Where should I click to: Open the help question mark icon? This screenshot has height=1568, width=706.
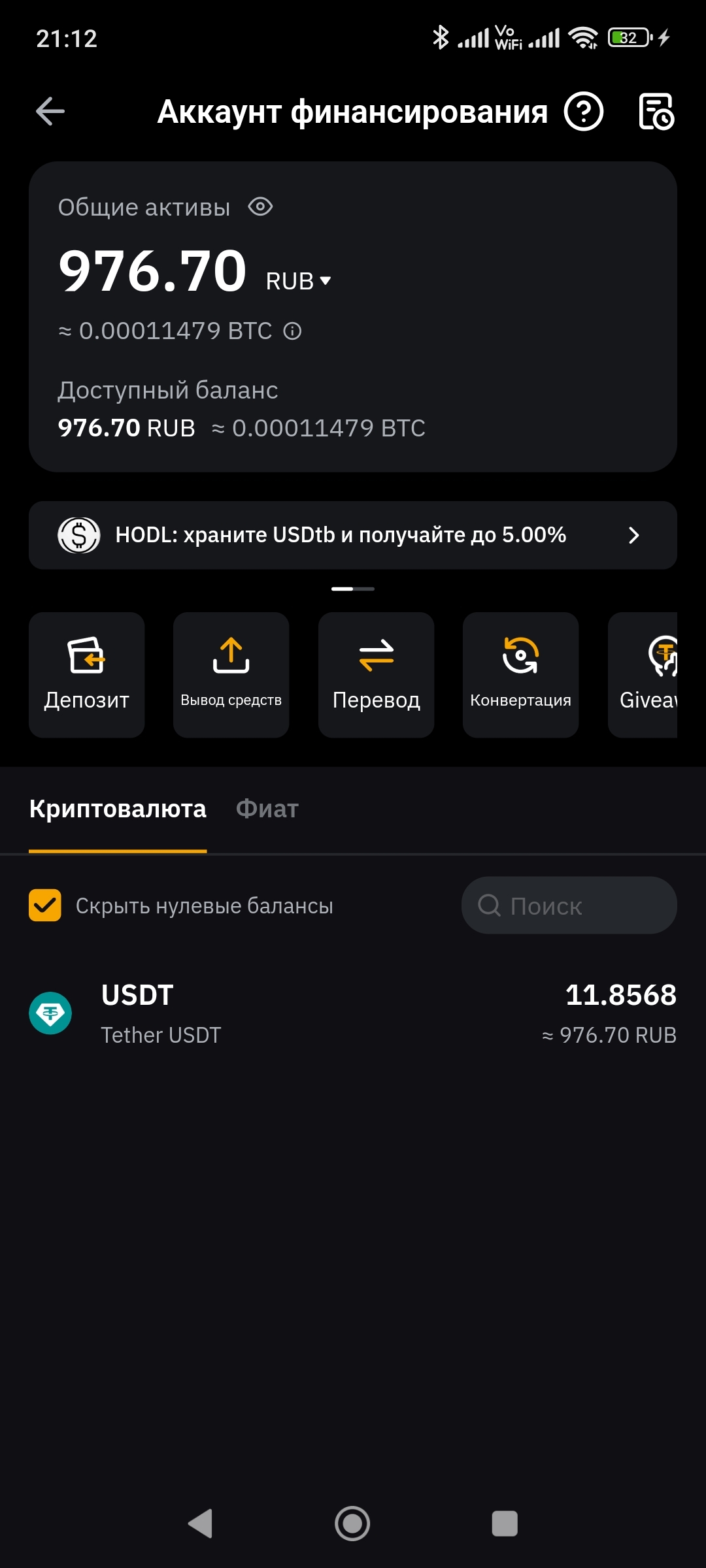pyautogui.click(x=583, y=112)
